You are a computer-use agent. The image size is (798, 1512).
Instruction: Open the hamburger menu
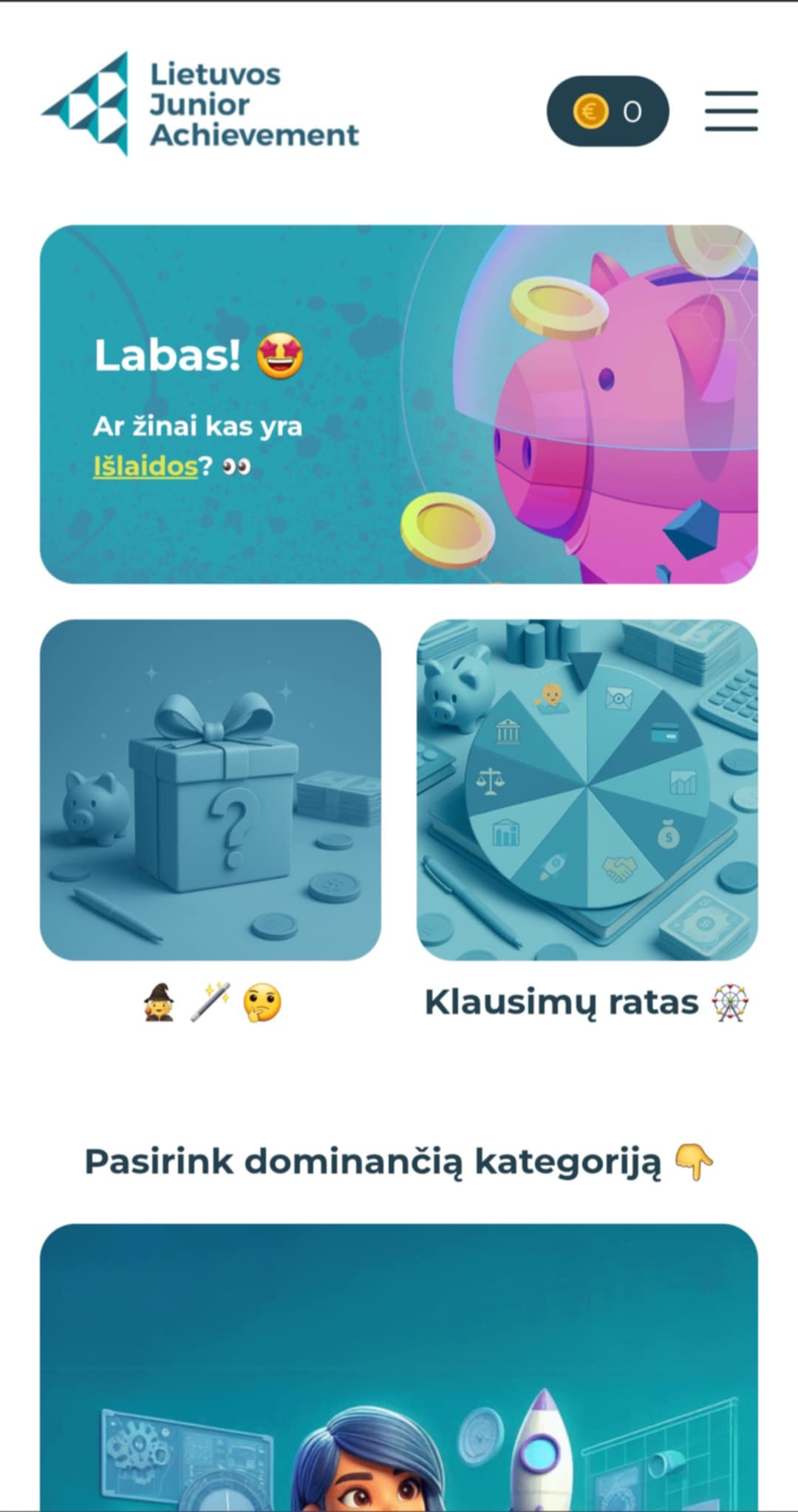pyautogui.click(x=731, y=111)
